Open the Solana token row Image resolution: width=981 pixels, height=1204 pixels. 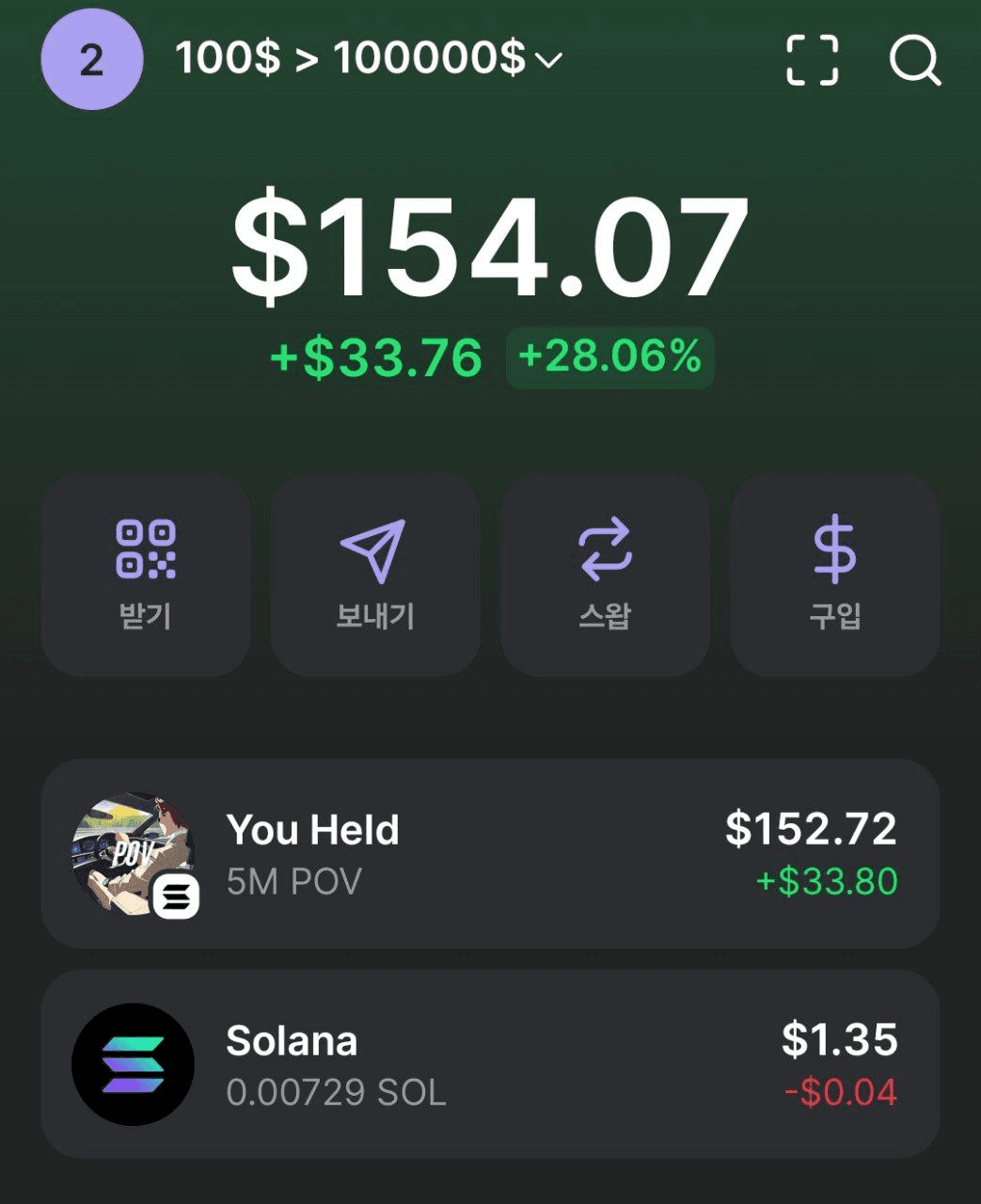click(490, 1064)
